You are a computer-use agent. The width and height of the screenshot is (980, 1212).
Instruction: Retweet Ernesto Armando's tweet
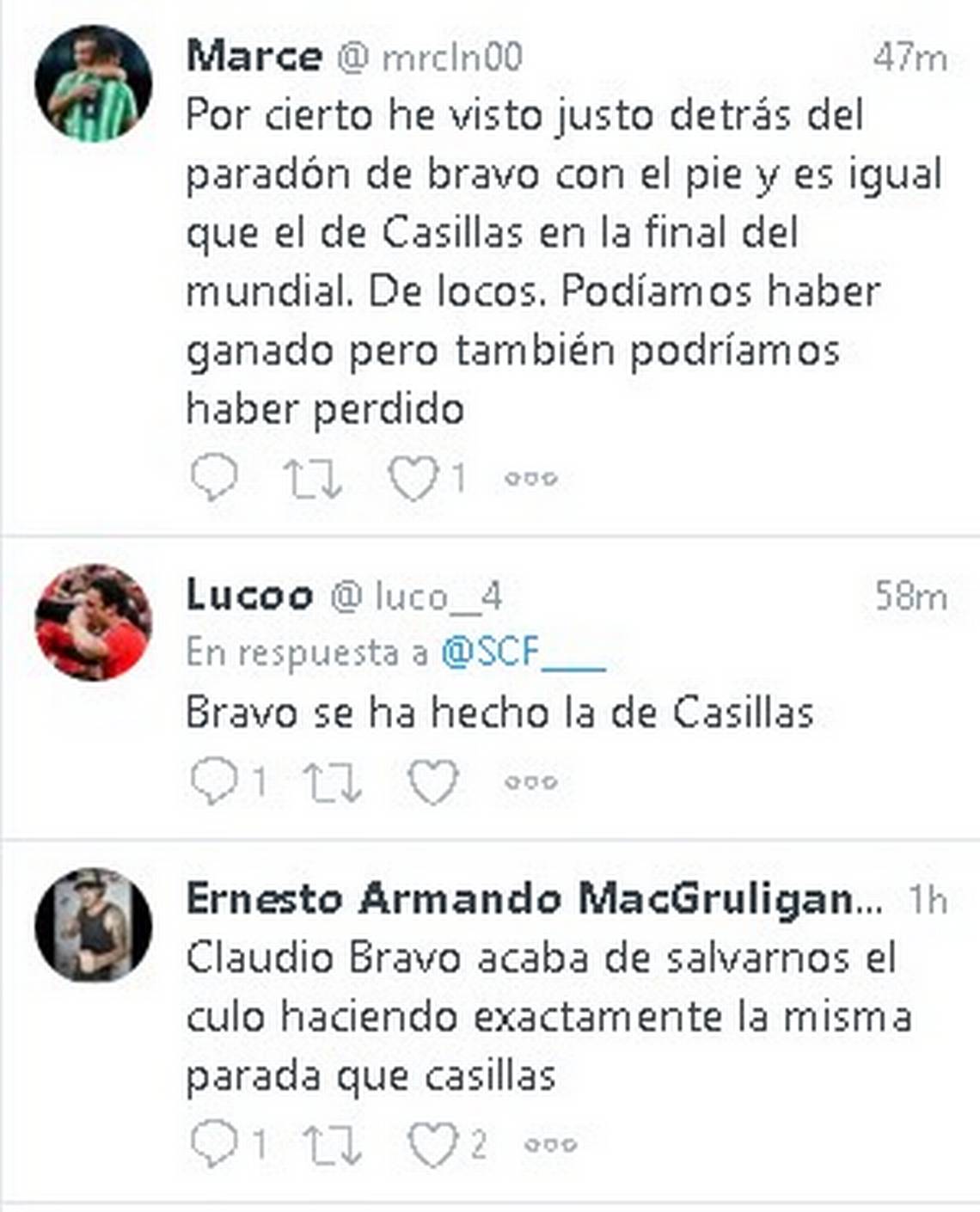tap(333, 1145)
